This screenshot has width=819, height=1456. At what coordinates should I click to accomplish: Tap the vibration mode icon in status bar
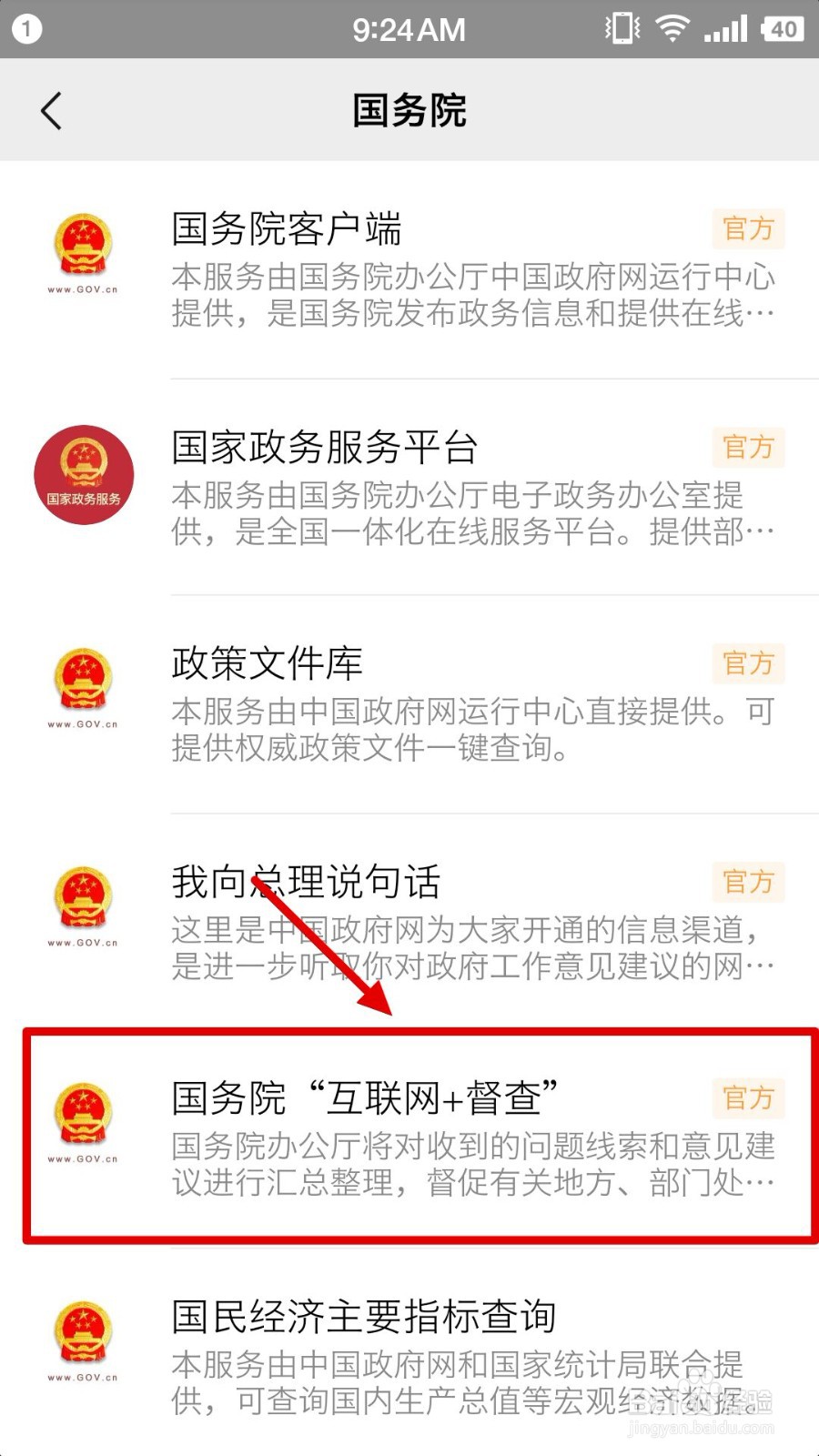[x=622, y=28]
